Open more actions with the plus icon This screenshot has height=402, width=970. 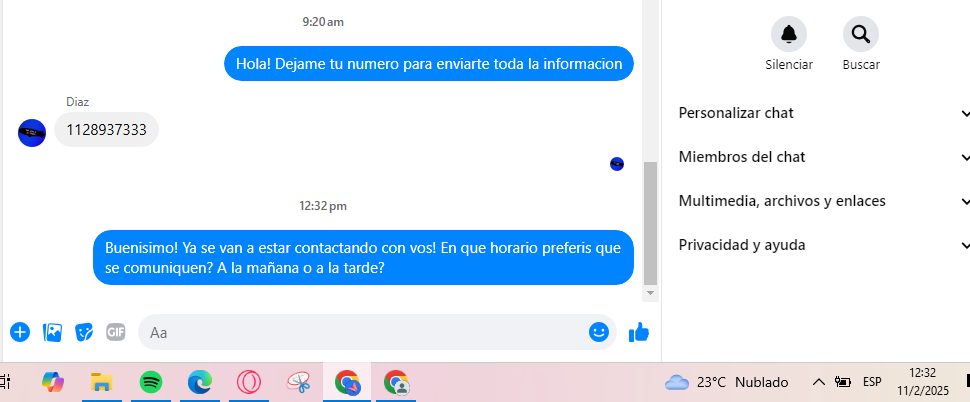pyautogui.click(x=20, y=332)
